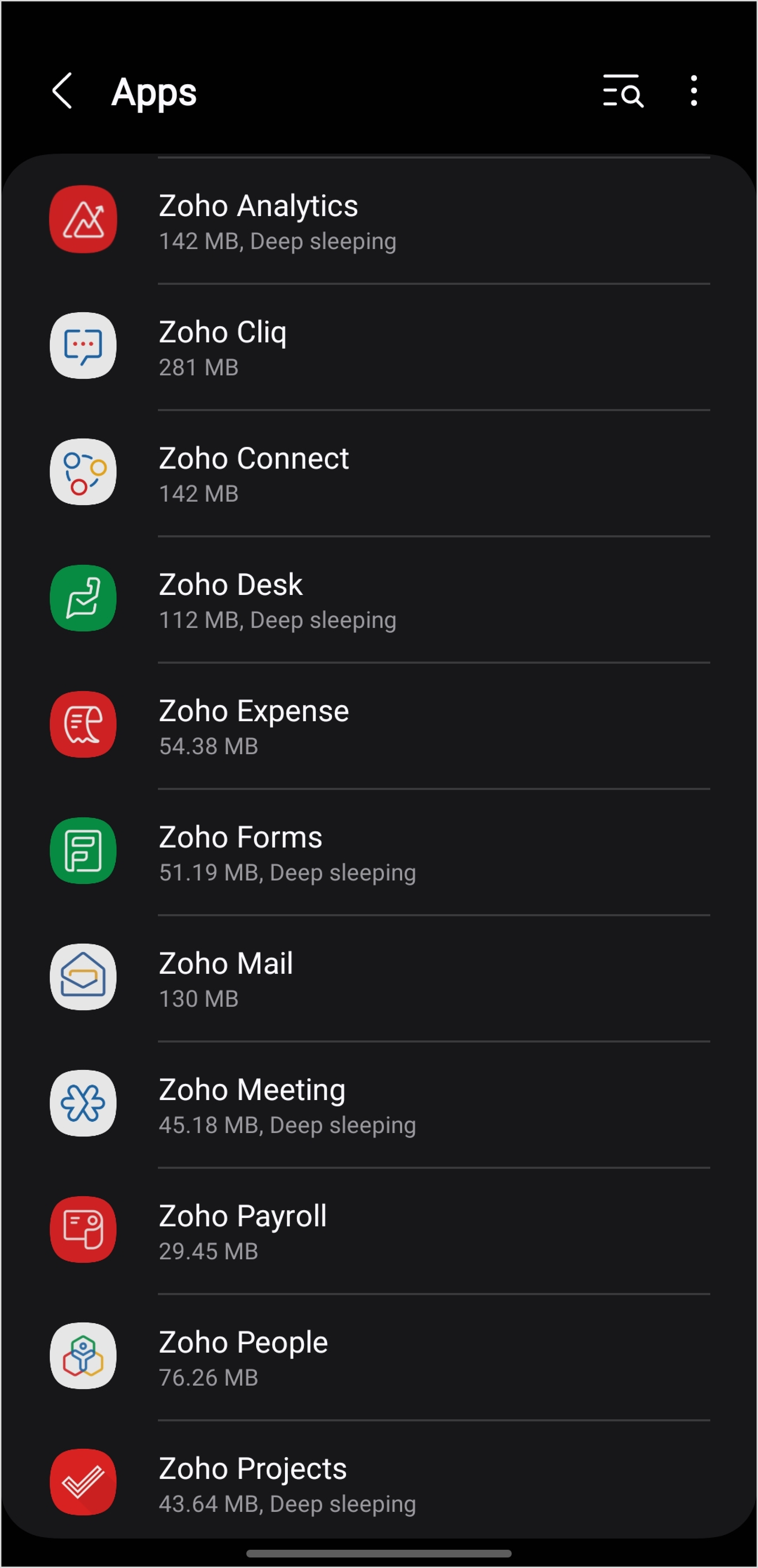Open the Zoho Forms entry
The image size is (758, 1568).
point(379,852)
